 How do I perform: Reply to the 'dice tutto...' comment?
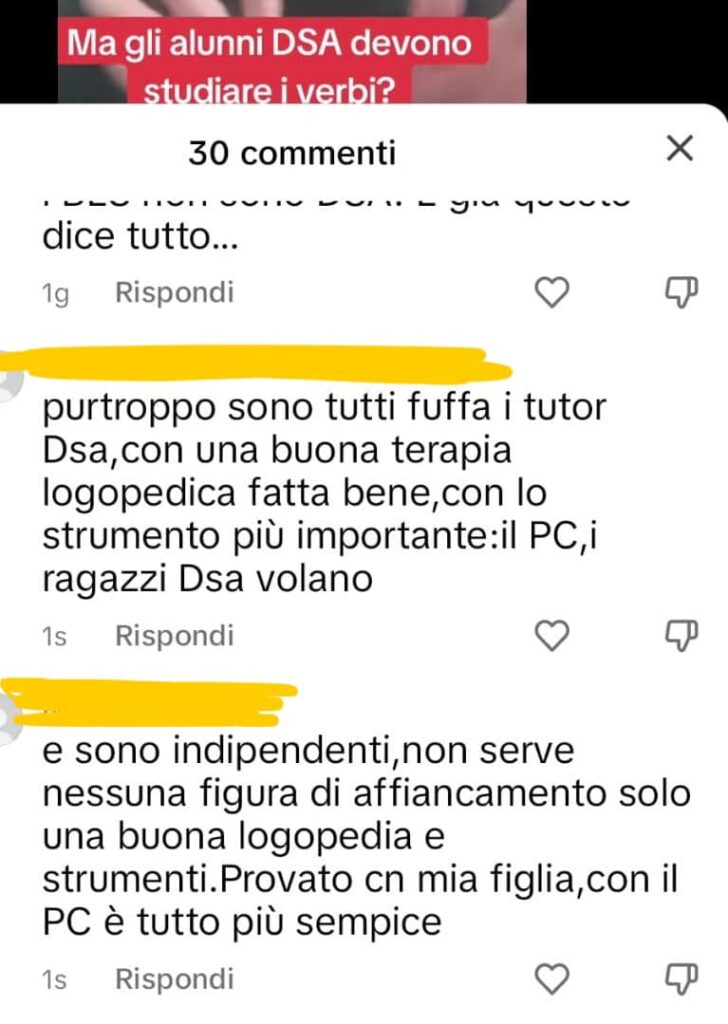(174, 293)
